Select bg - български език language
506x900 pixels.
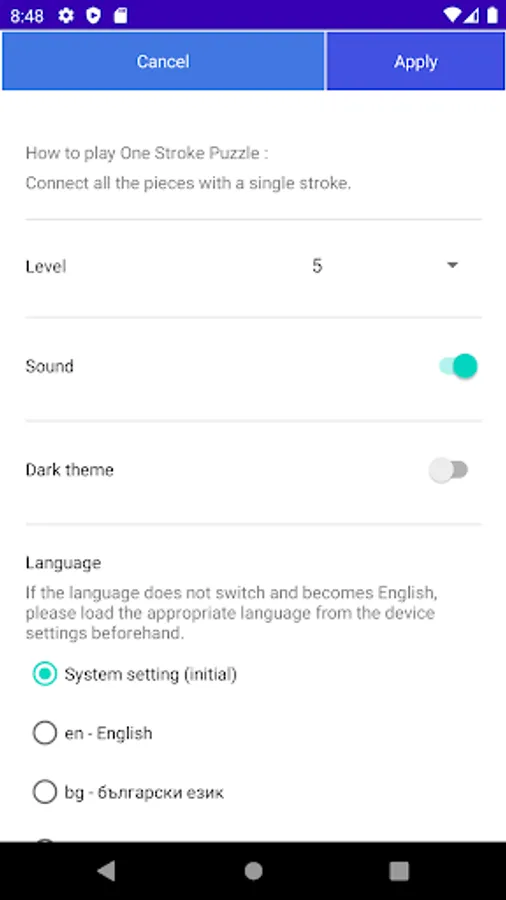click(129, 793)
